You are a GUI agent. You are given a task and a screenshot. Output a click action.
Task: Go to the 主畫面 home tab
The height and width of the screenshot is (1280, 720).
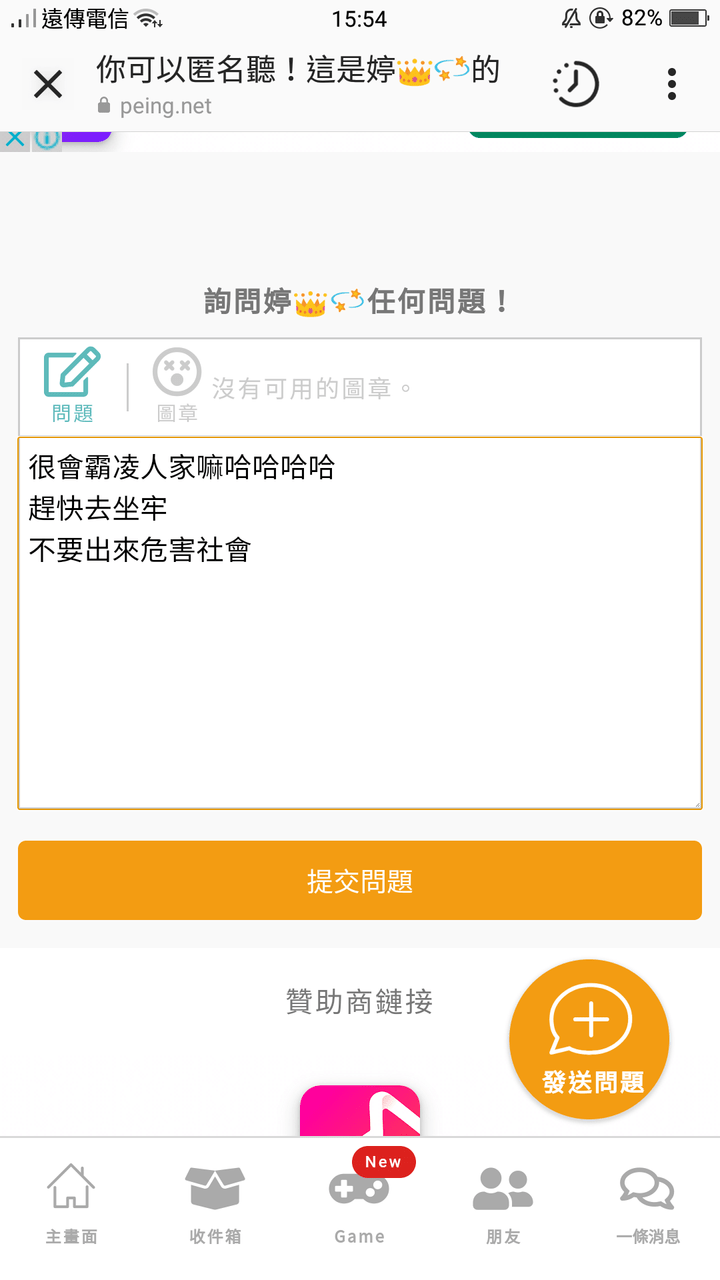pos(72,1205)
